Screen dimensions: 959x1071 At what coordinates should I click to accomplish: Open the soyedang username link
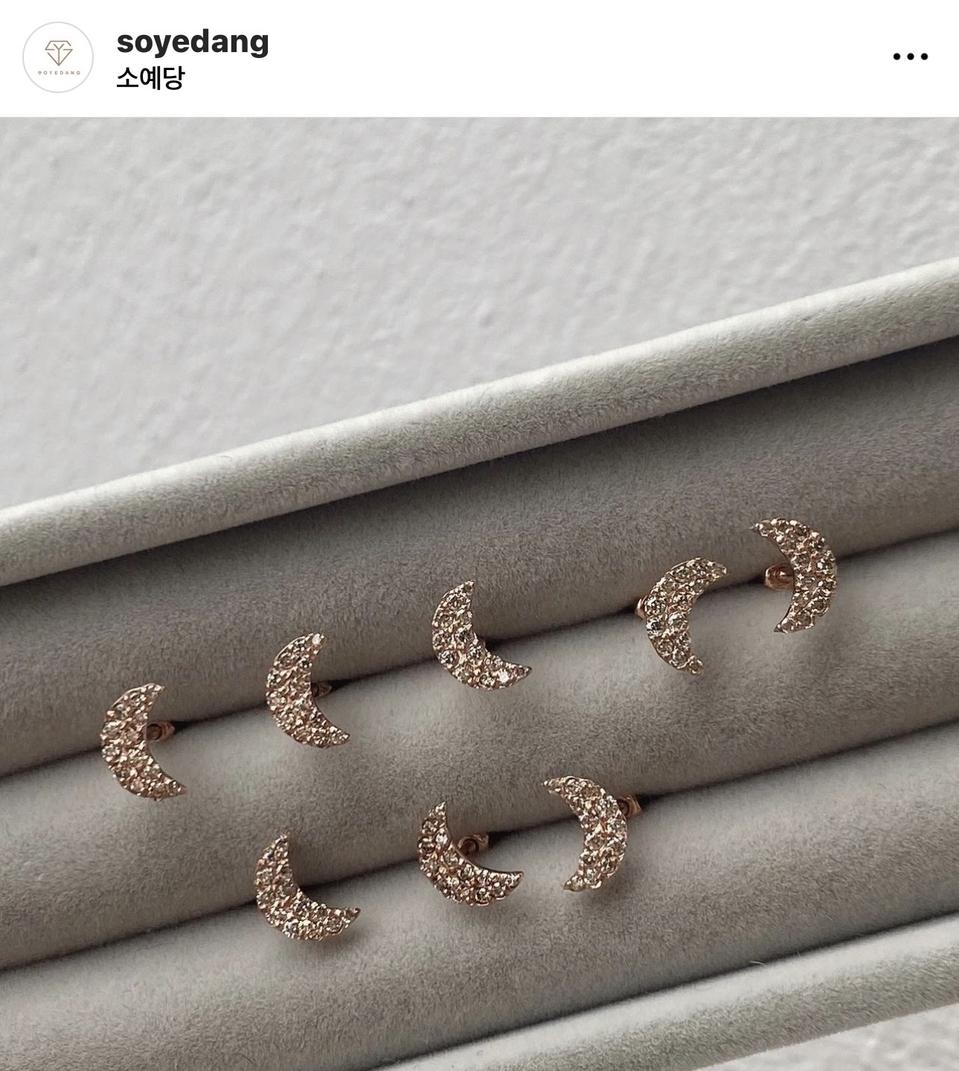(x=192, y=42)
